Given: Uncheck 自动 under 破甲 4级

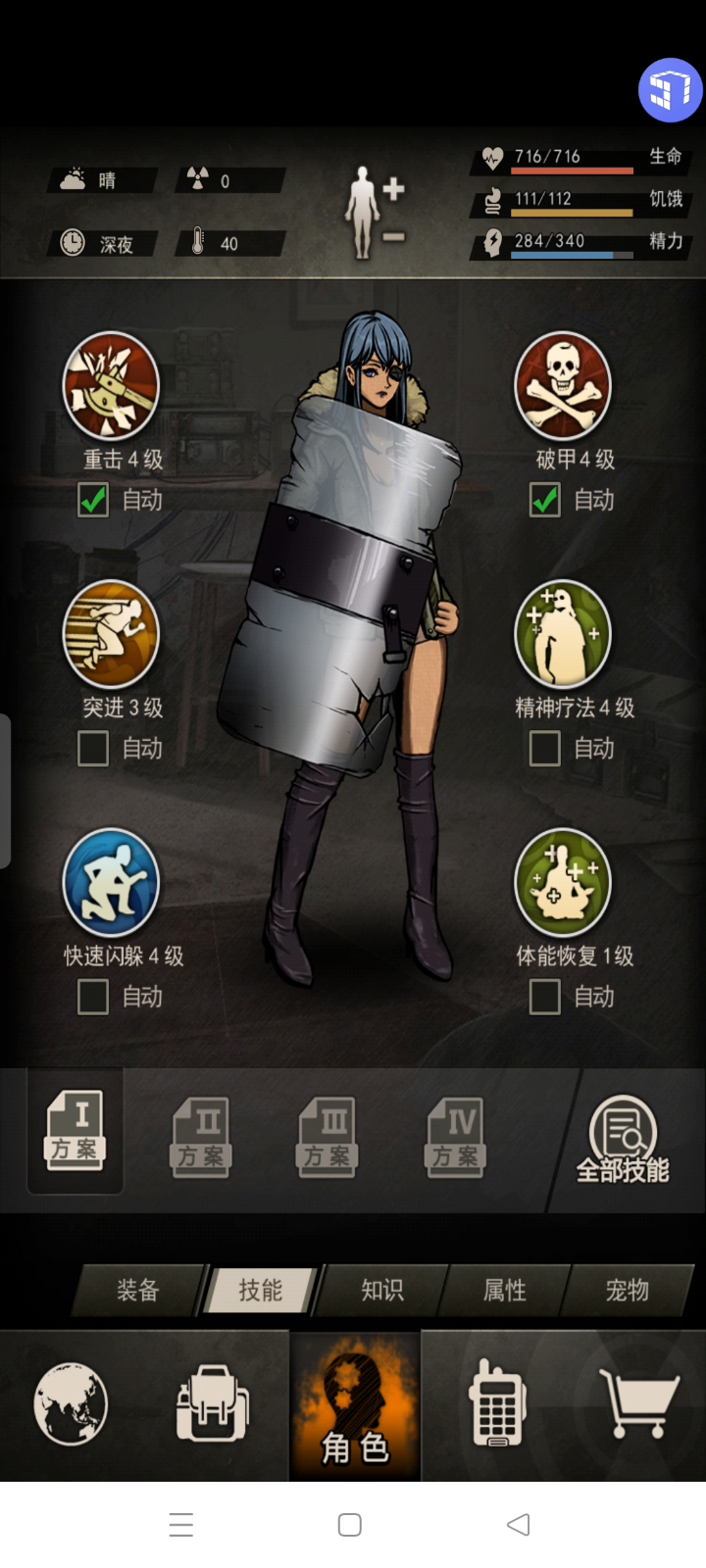Looking at the screenshot, I should pos(545,500).
